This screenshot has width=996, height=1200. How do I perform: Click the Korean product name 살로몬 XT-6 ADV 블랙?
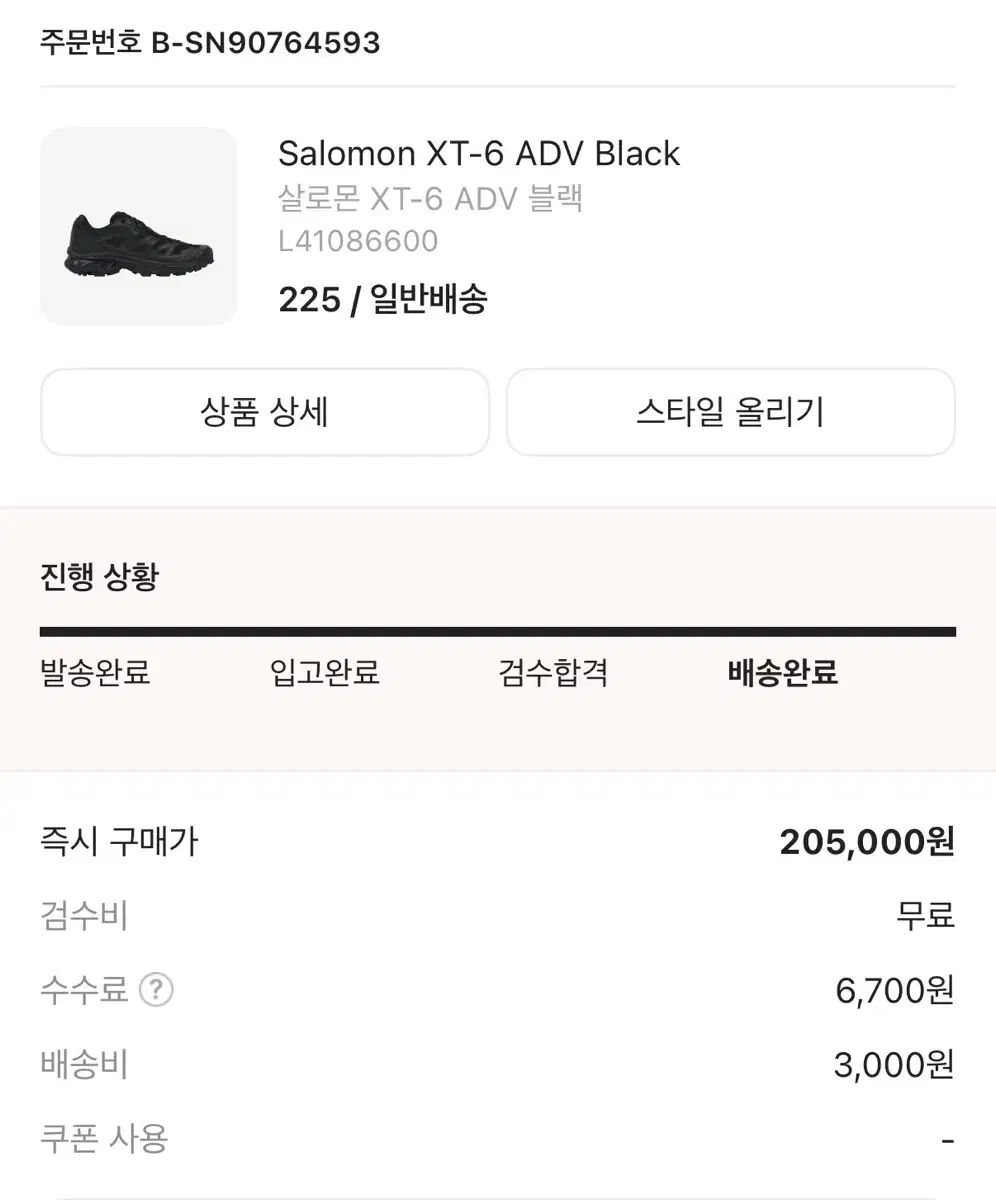click(434, 198)
